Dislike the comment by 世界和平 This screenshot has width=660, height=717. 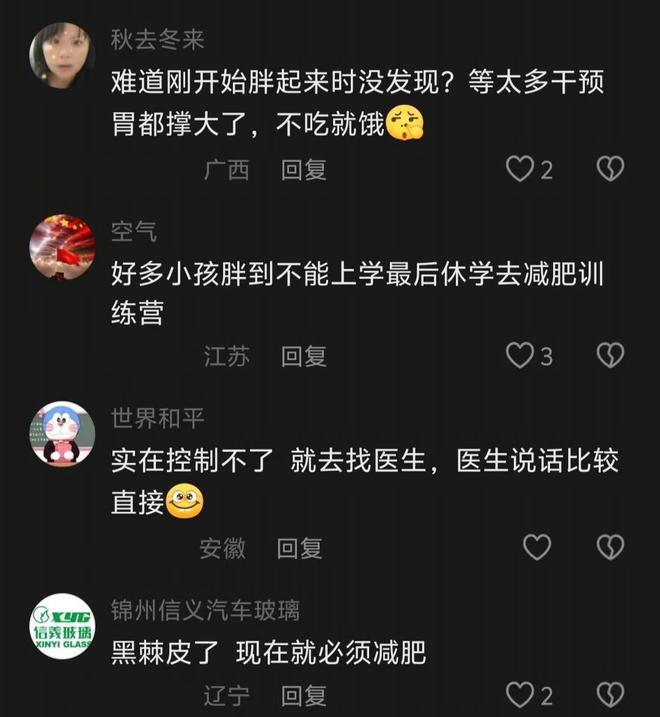click(610, 547)
